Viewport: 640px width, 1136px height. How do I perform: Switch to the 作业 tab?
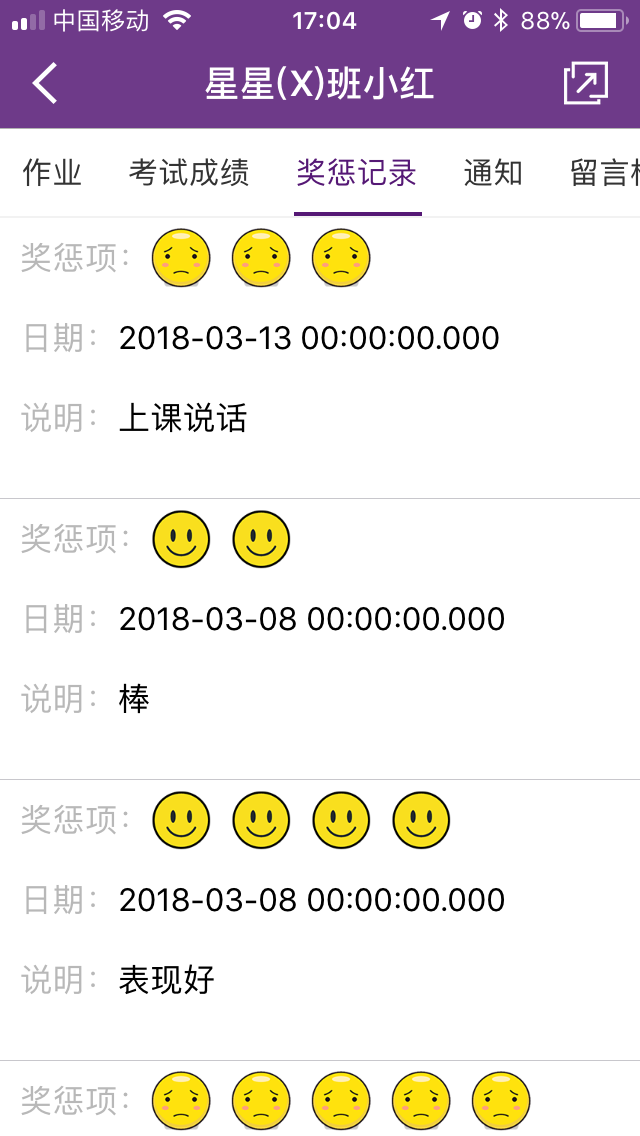51,173
